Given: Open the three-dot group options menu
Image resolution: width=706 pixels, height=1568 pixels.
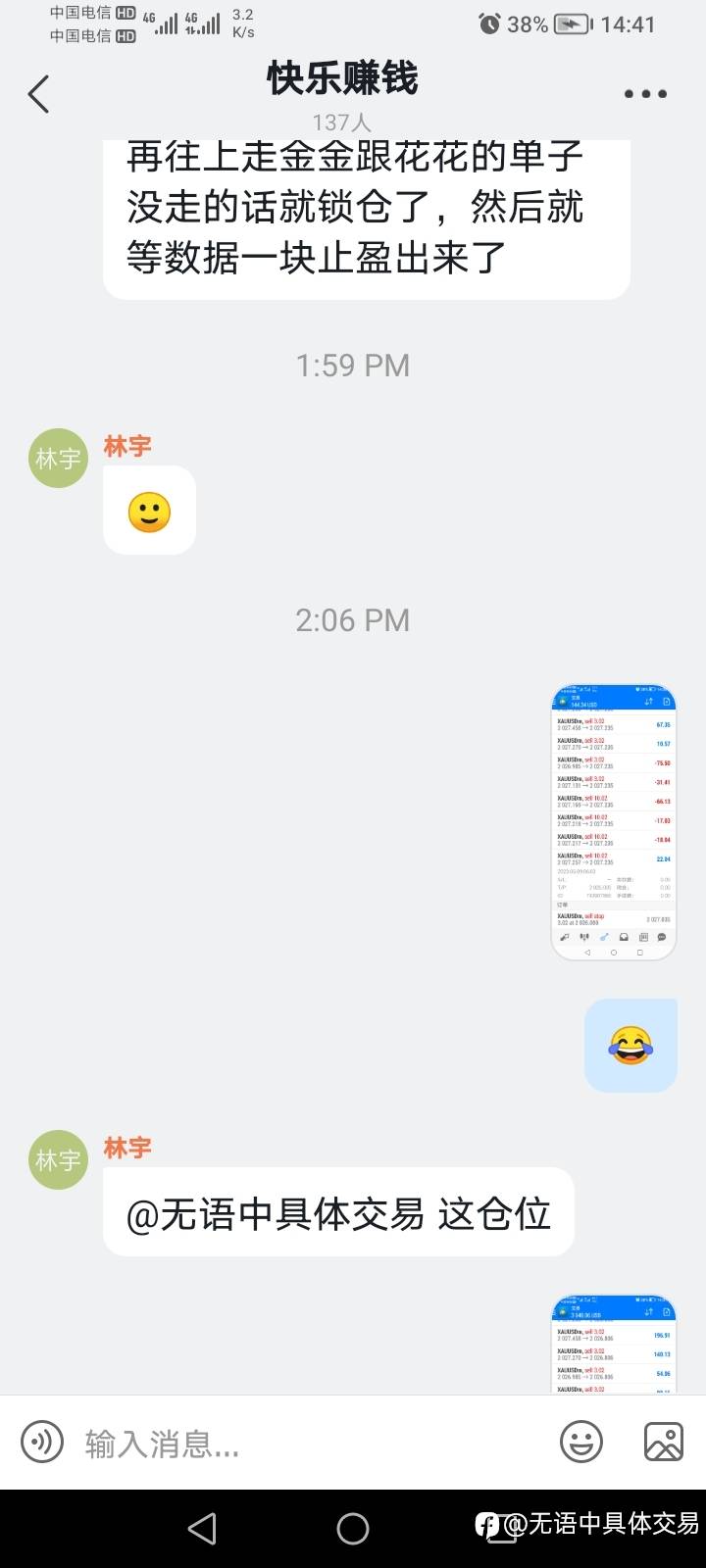Looking at the screenshot, I should (645, 94).
